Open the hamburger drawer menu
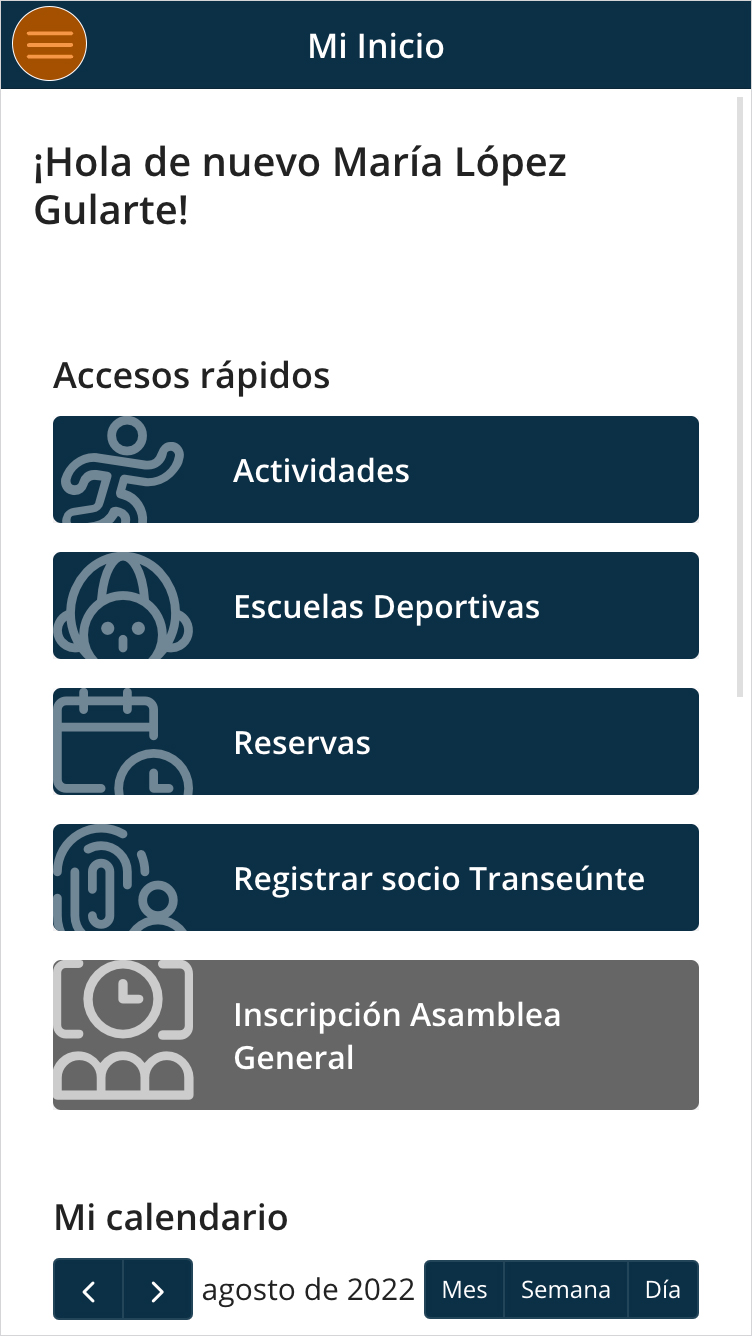 pos(49,44)
